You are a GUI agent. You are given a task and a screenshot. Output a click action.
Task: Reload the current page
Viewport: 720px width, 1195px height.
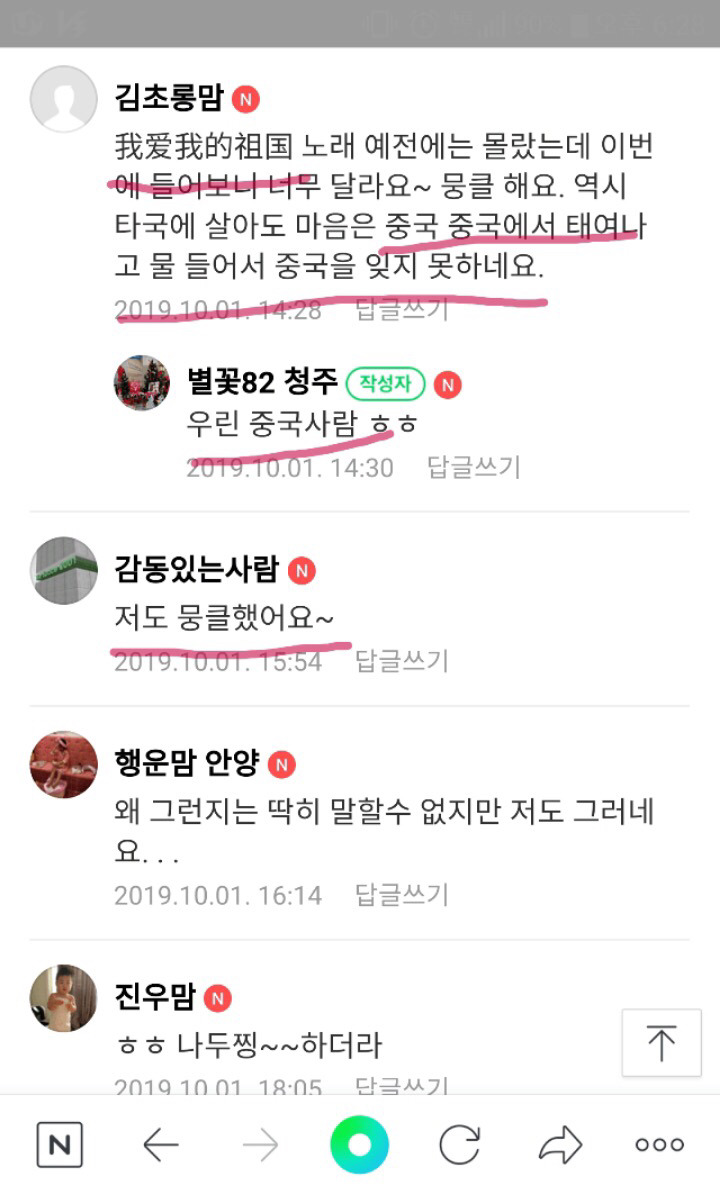[x=459, y=1145]
